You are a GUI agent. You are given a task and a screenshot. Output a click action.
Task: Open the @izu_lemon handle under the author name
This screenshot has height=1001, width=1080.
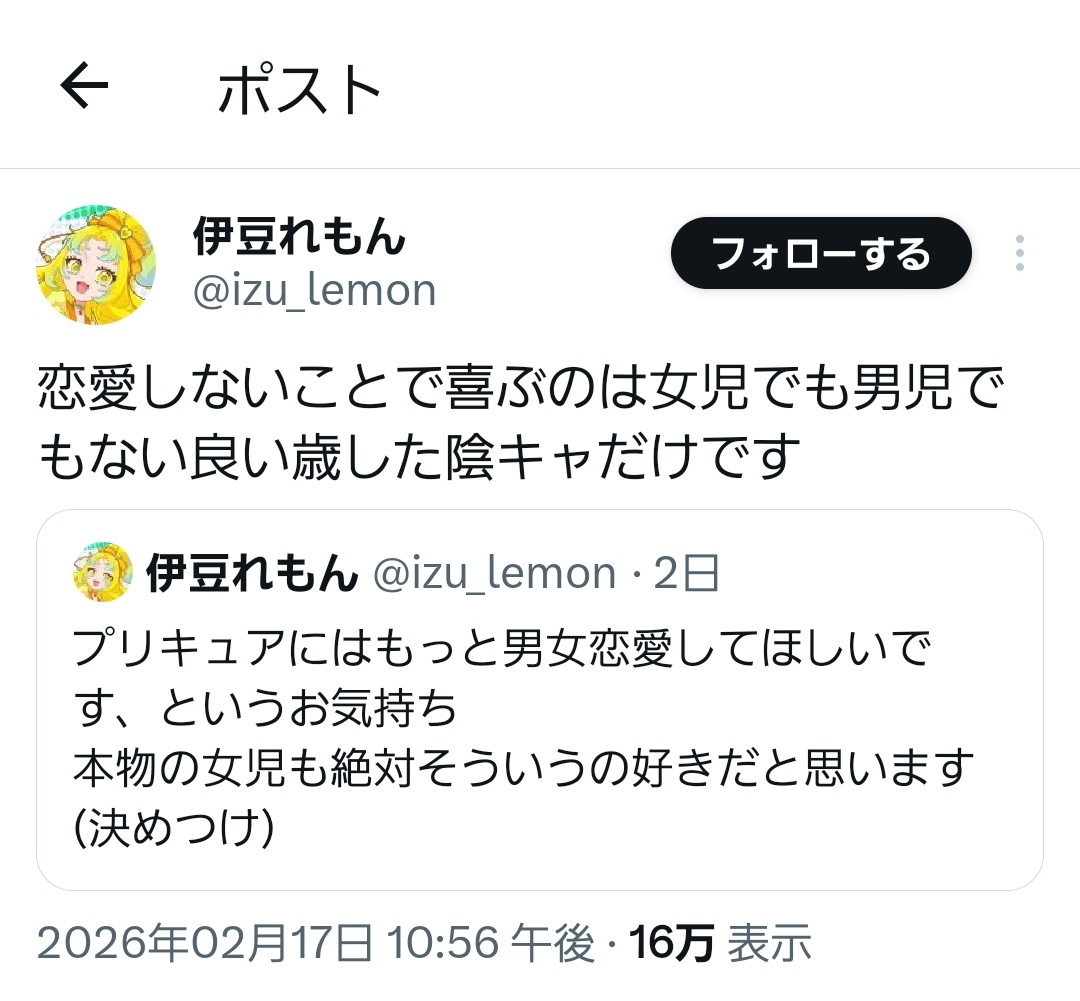pyautogui.click(x=314, y=291)
